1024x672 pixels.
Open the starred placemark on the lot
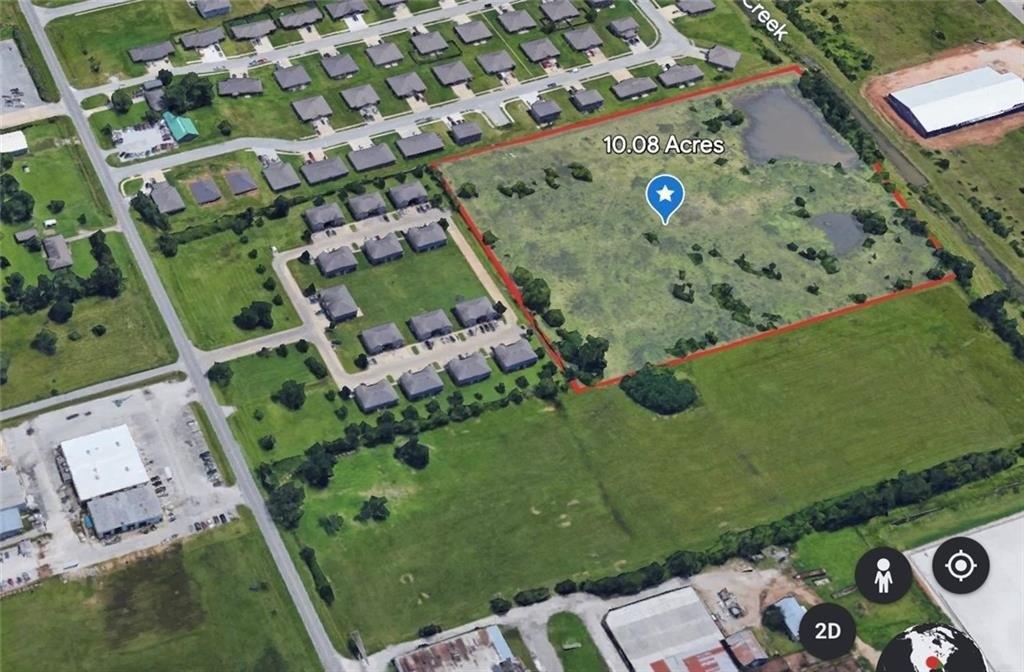pos(665,196)
